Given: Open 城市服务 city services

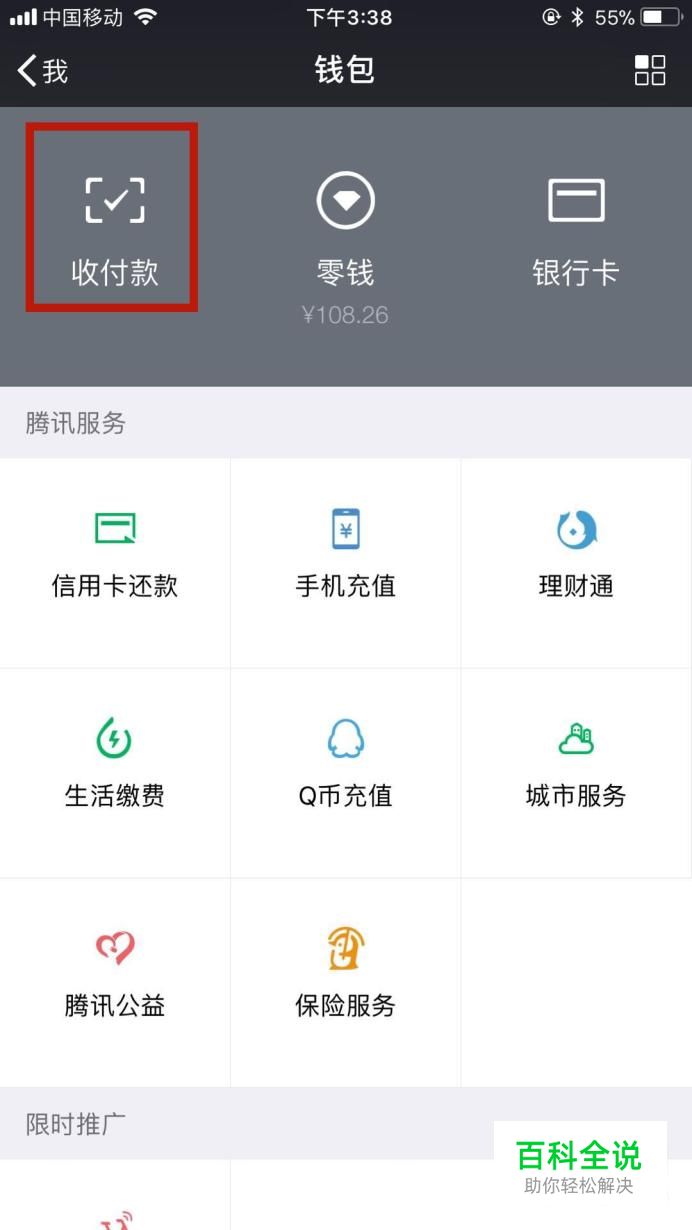Looking at the screenshot, I should coord(576,766).
